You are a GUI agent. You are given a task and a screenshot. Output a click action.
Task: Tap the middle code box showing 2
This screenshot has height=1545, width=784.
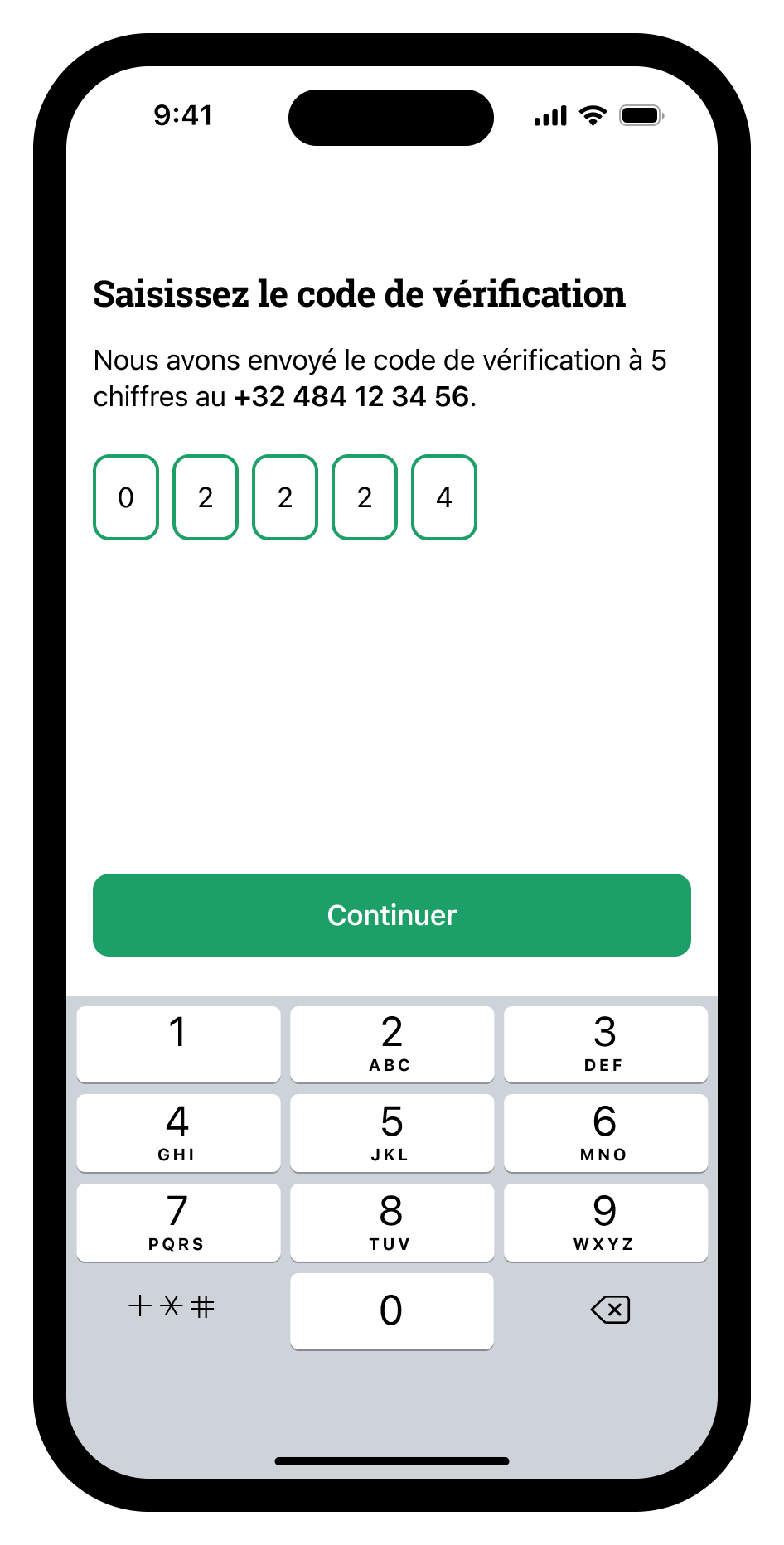coord(284,497)
